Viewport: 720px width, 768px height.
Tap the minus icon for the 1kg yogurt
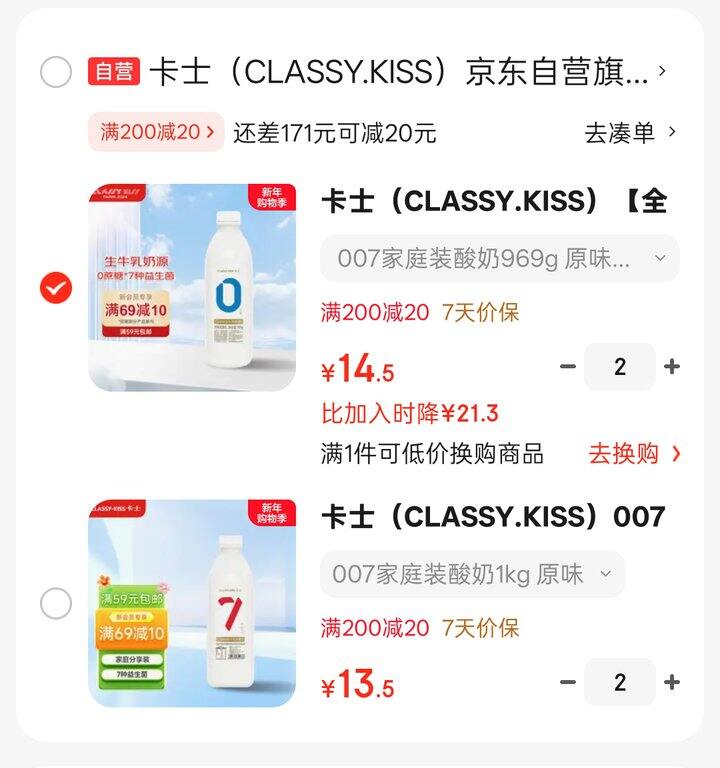pos(566,682)
